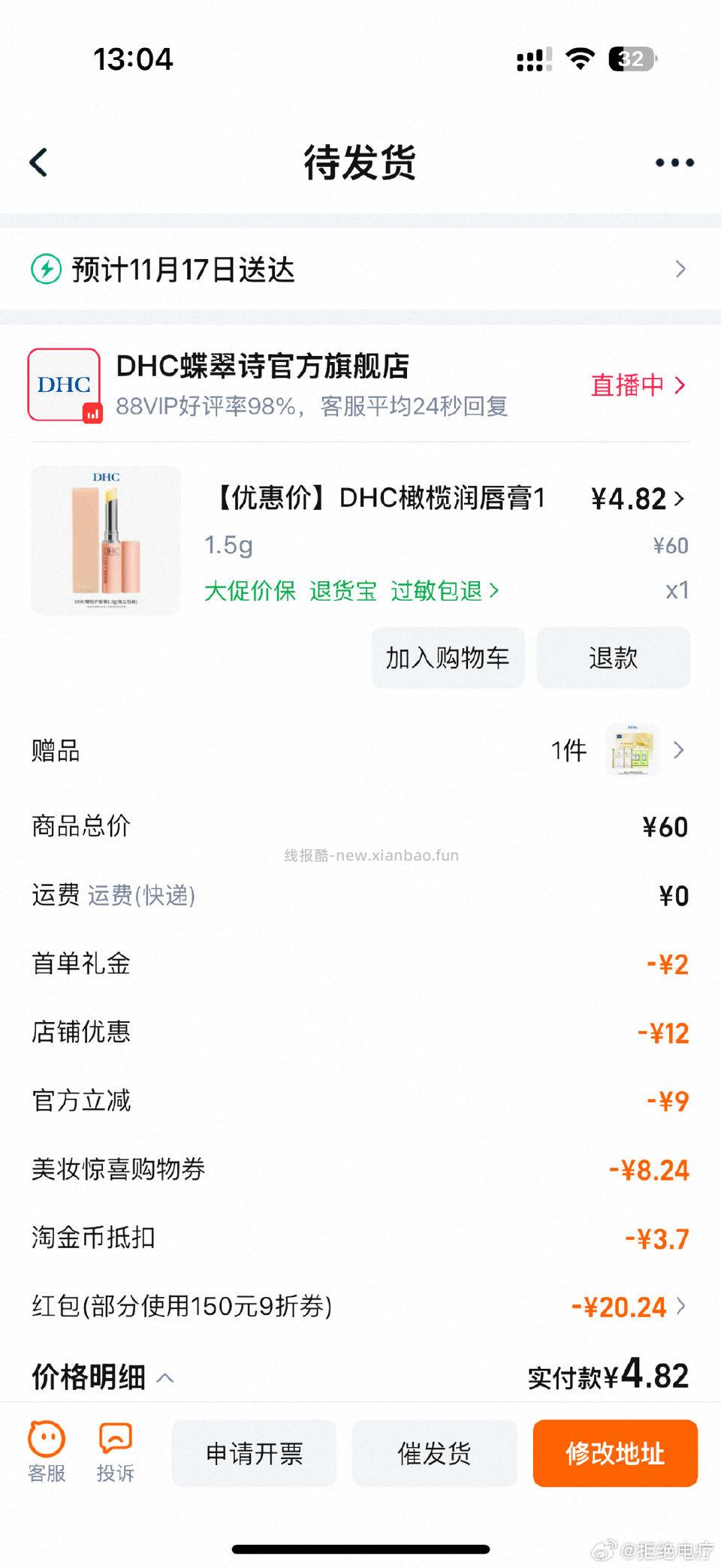Request a refund with 退款 button
721x1568 pixels.
[x=613, y=658]
